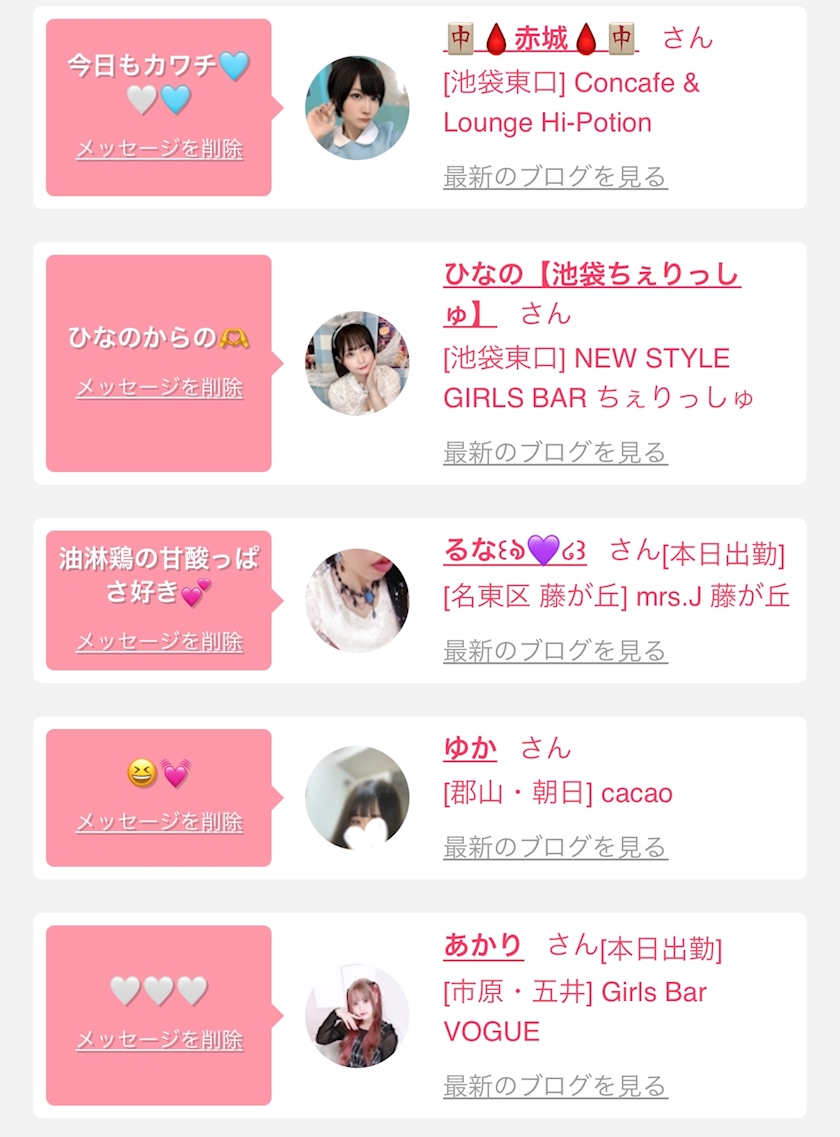Screen dimensions: 840x1137
Task: Tap 赤城's profile photo
Action: pyautogui.click(x=357, y=107)
